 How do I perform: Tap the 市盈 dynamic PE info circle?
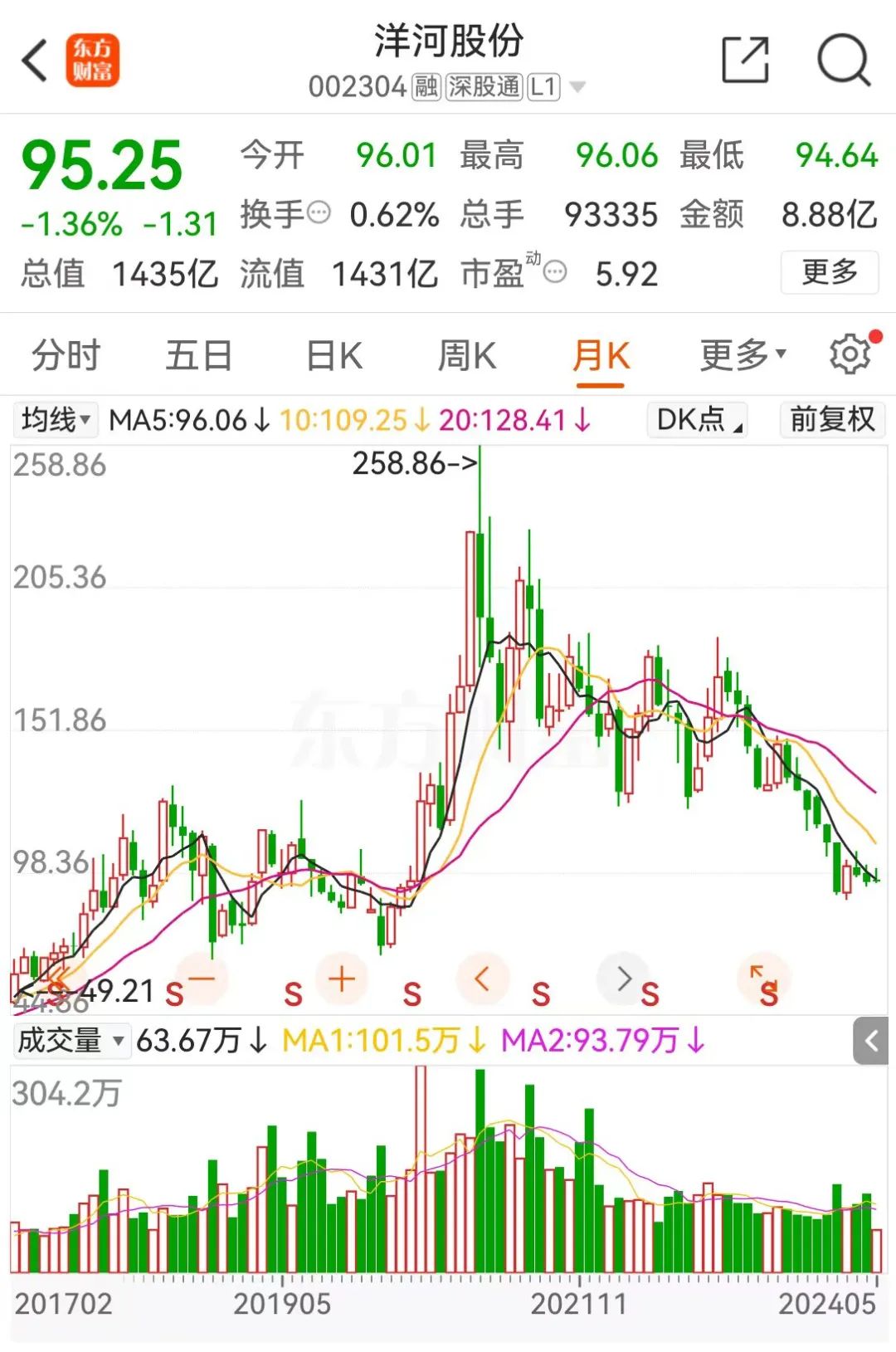coord(554,270)
